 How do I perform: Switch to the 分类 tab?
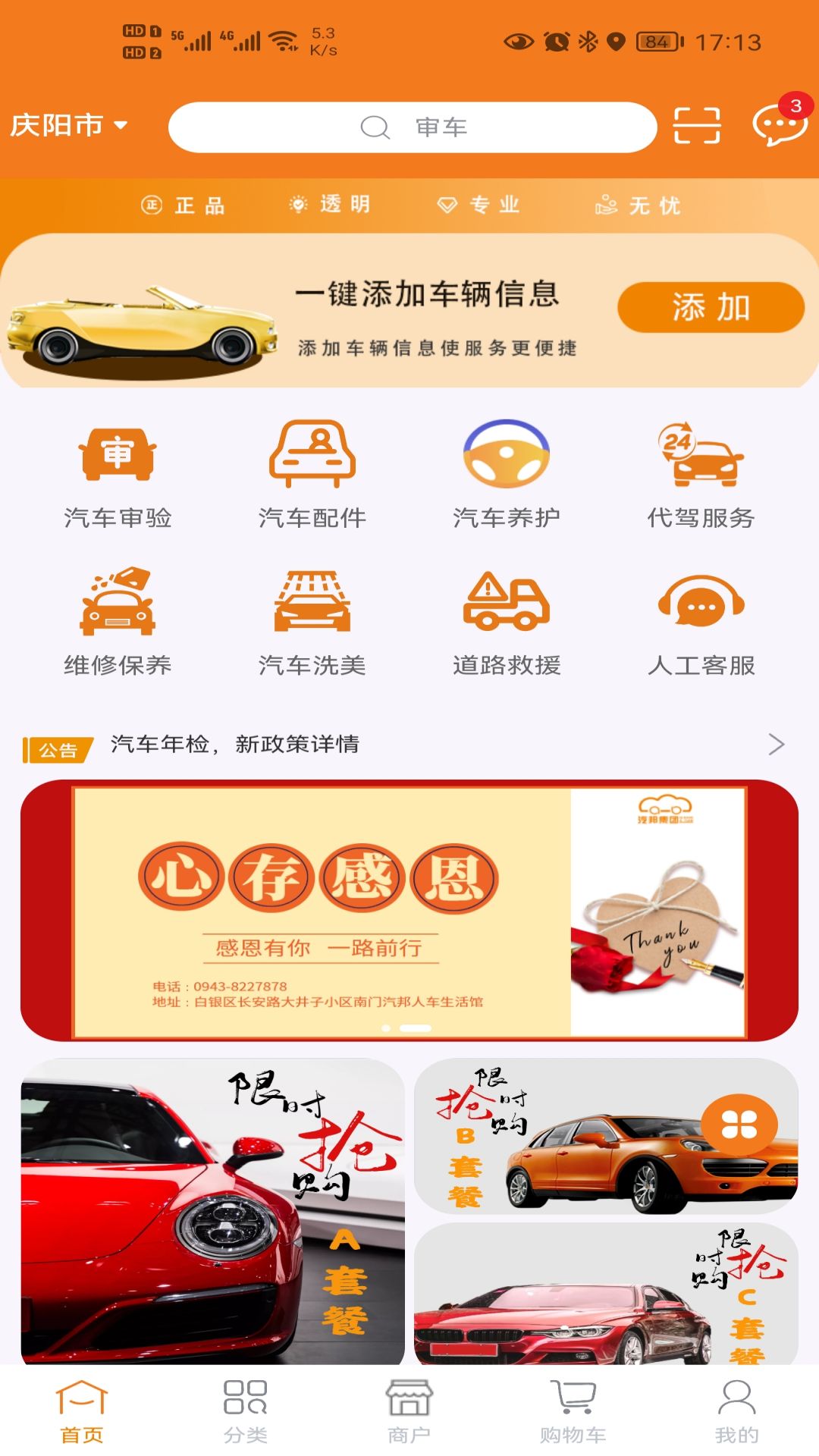(245, 1412)
